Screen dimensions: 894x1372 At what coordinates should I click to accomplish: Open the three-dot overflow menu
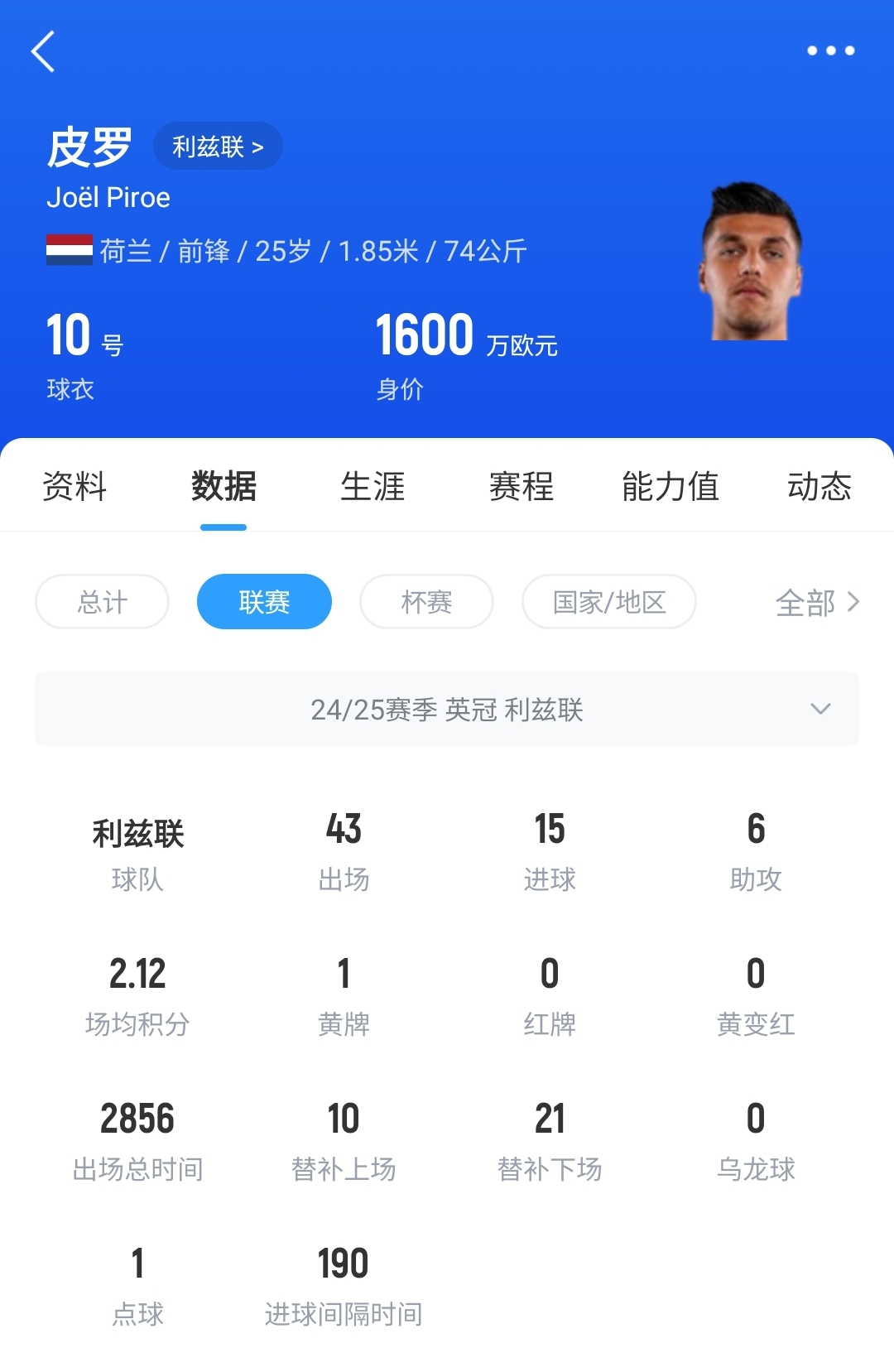tap(830, 51)
